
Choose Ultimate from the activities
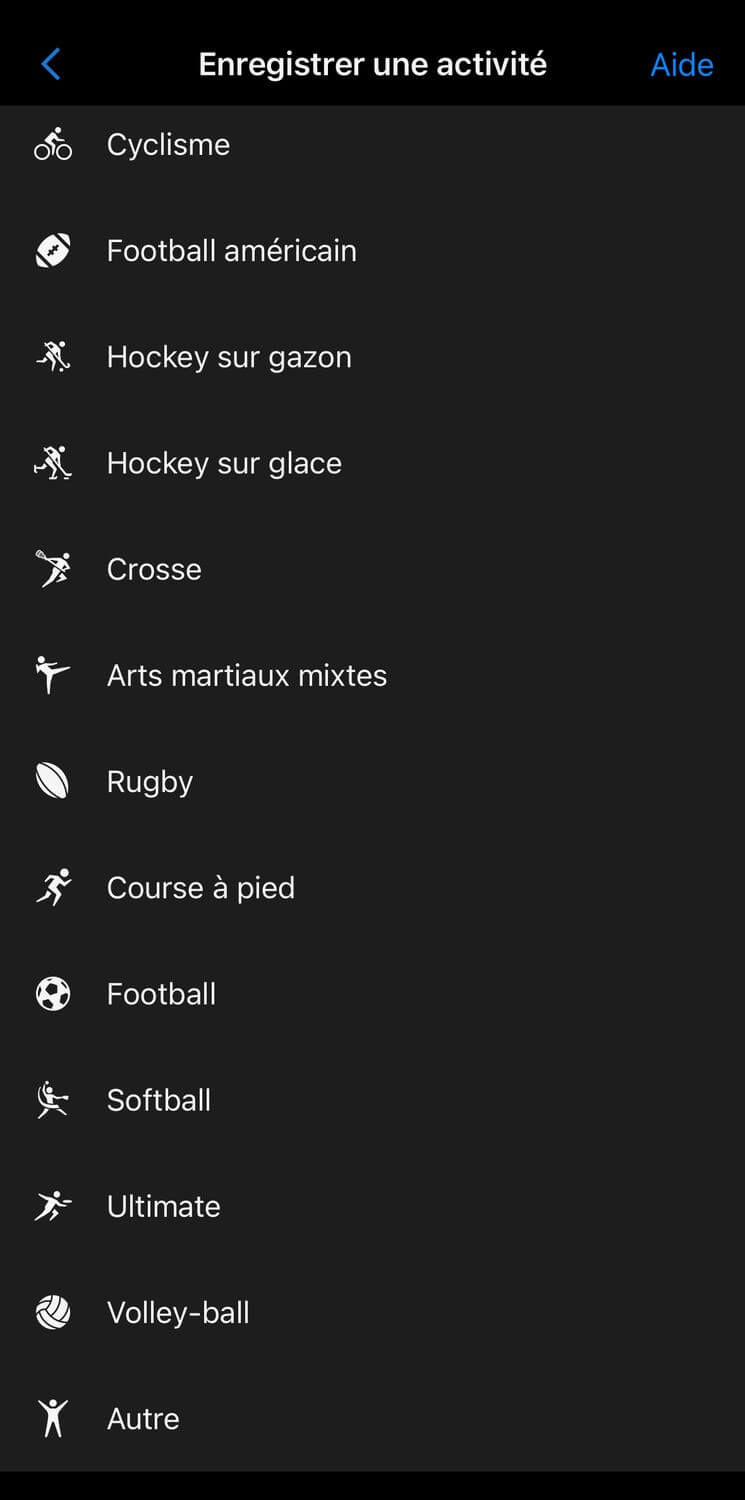(372, 1206)
